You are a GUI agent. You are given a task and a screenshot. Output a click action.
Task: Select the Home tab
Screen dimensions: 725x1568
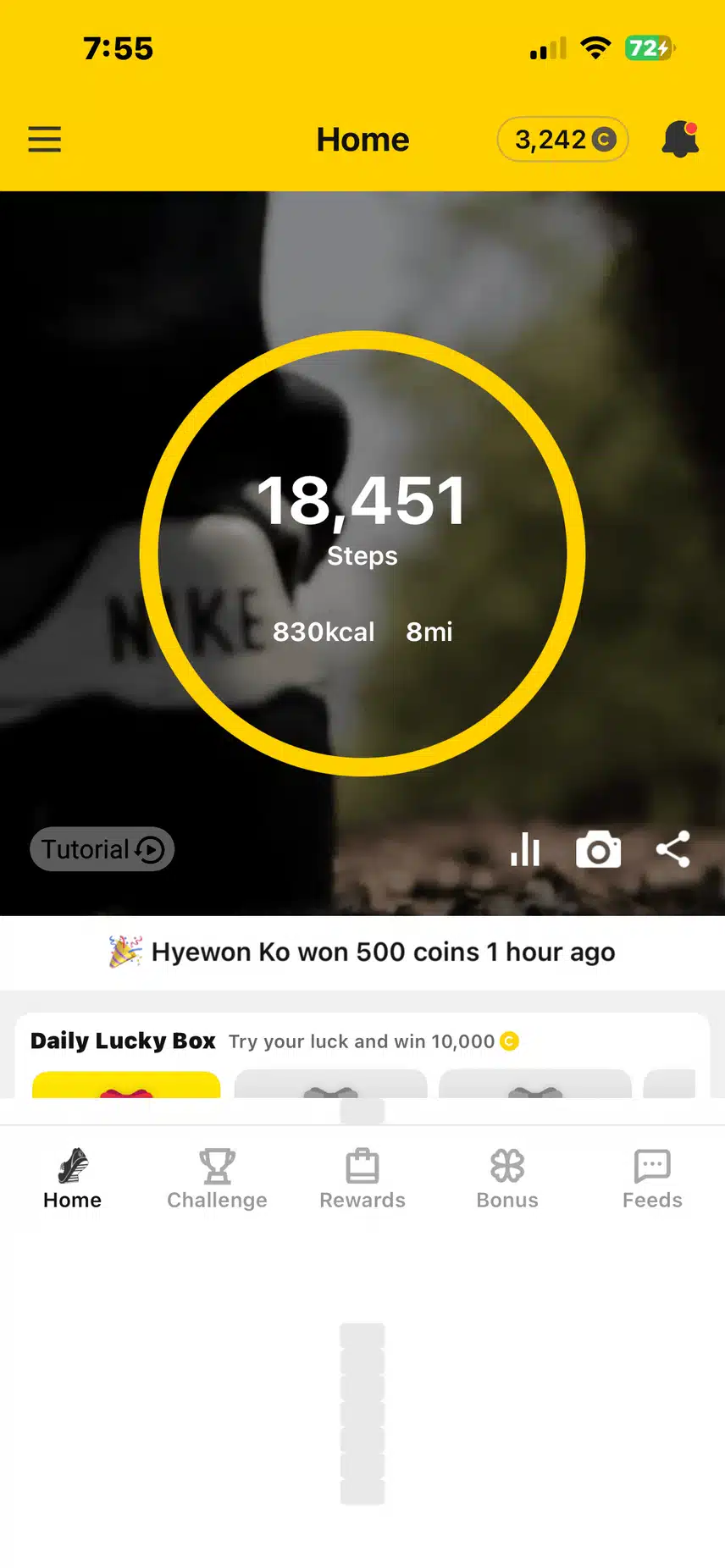coord(73,1179)
